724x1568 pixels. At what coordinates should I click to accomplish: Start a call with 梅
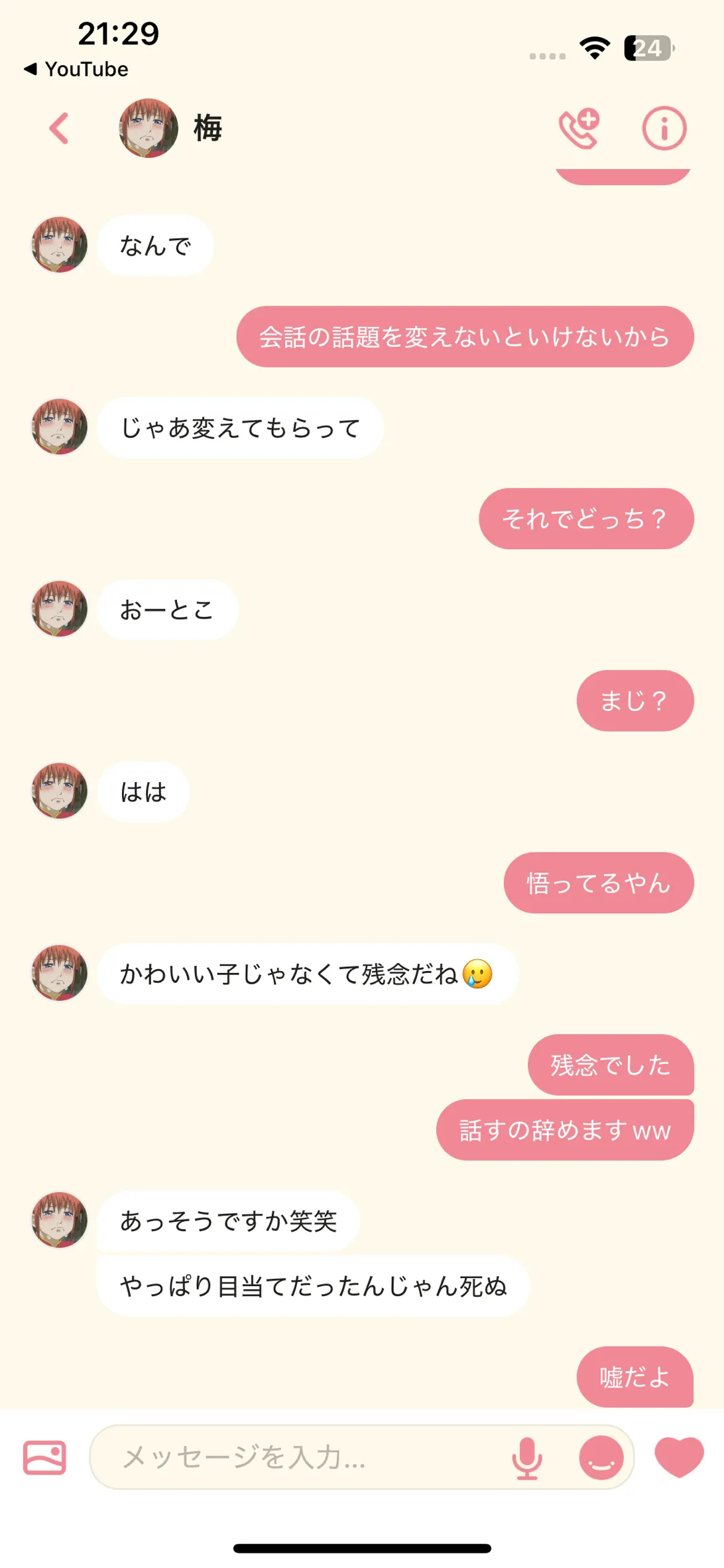point(579,128)
